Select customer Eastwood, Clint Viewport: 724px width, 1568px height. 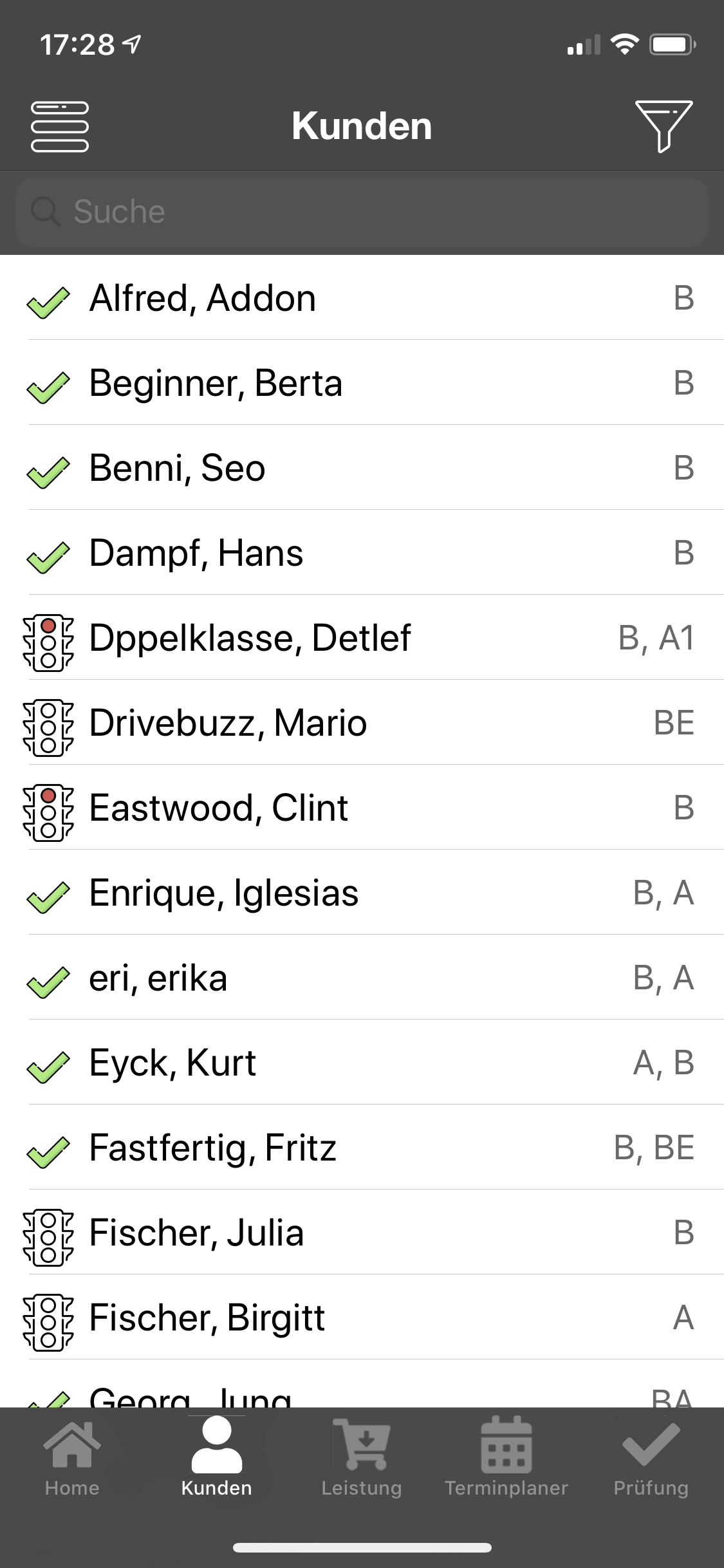[x=362, y=808]
